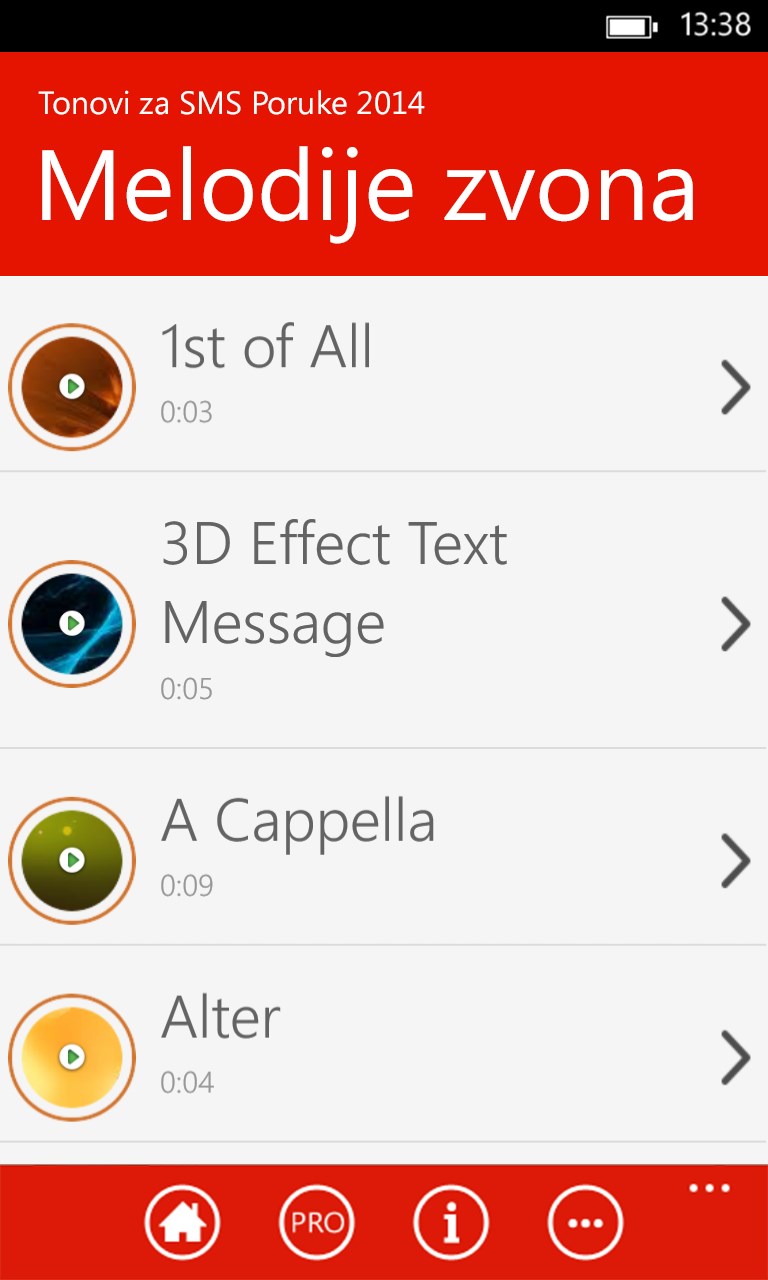The height and width of the screenshot is (1280, 768).
Task: Open the Alter ringtone row
Action: point(735,1057)
